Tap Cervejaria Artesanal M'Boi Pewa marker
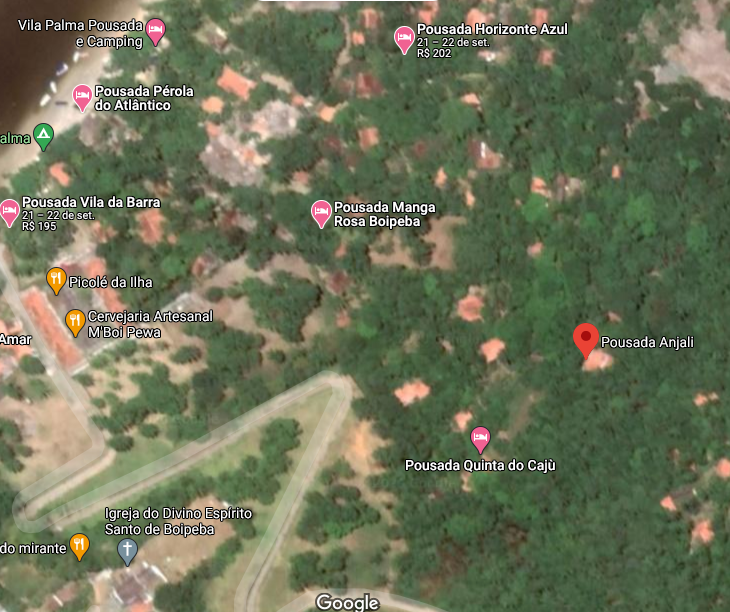730x612 pixels. click(75, 322)
